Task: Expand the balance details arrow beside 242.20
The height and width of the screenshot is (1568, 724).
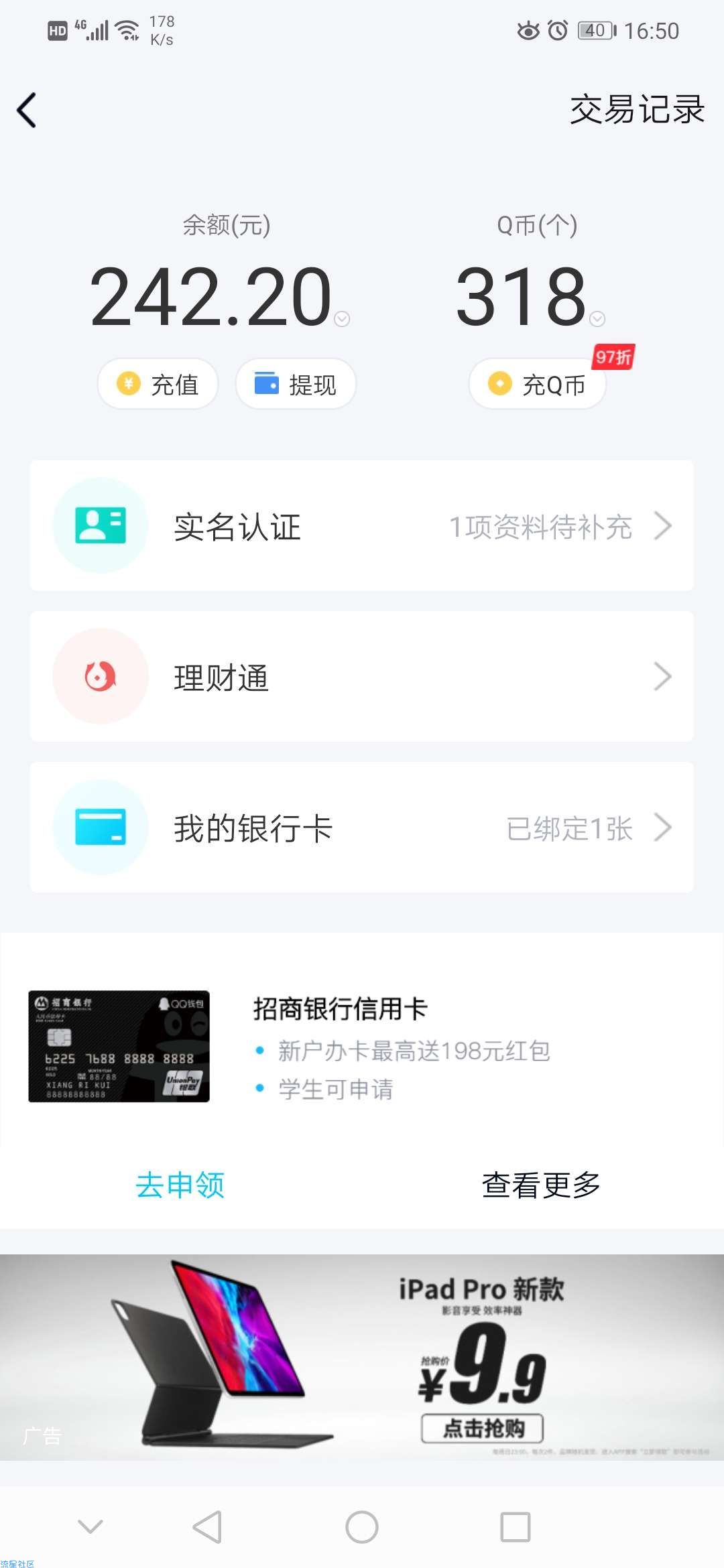Action: click(342, 319)
